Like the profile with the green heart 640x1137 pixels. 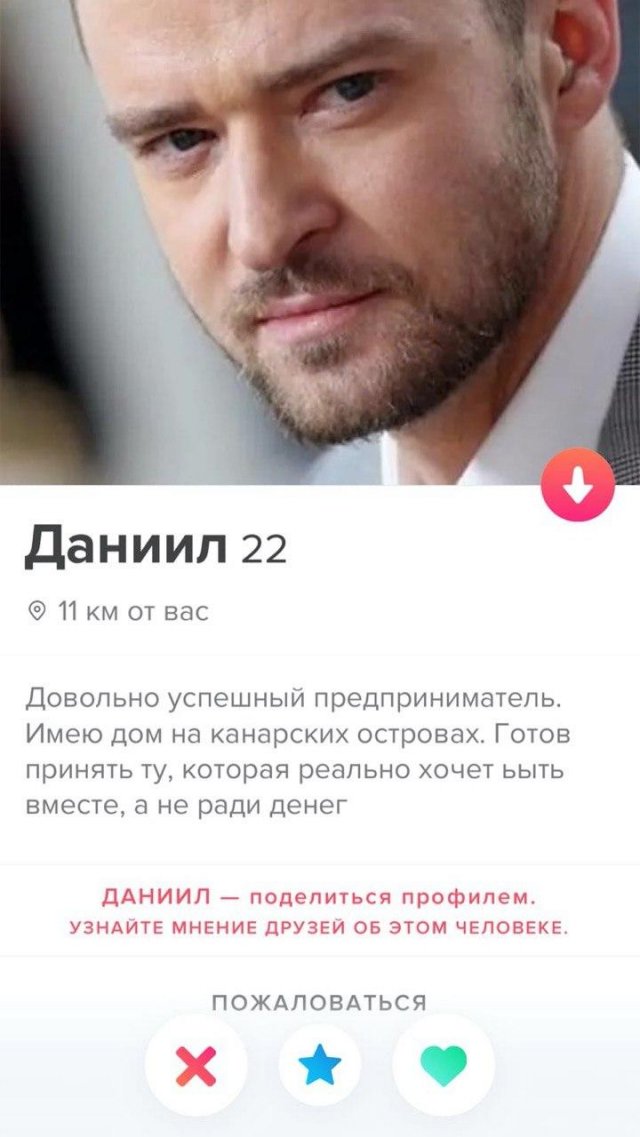tap(443, 1065)
